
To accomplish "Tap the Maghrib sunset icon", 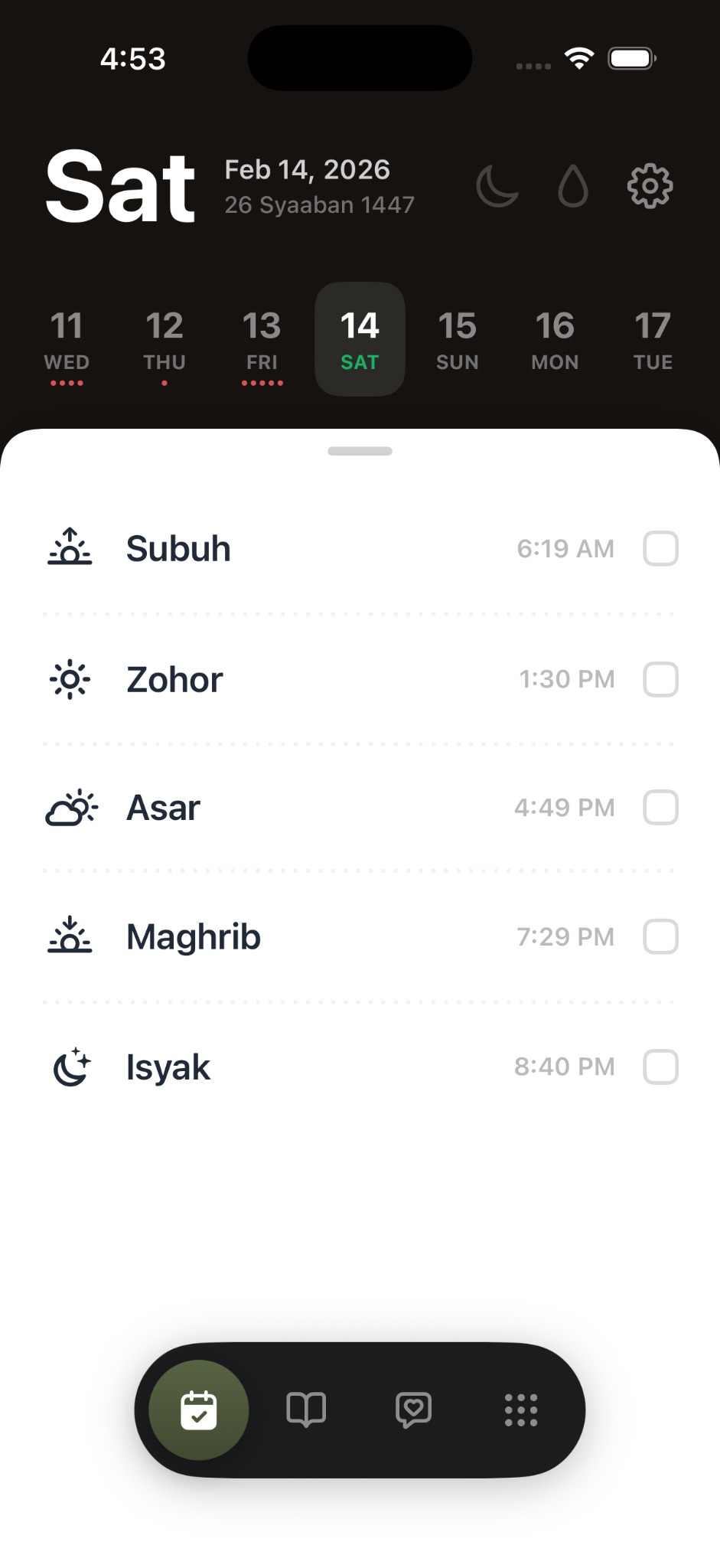I will [70, 936].
